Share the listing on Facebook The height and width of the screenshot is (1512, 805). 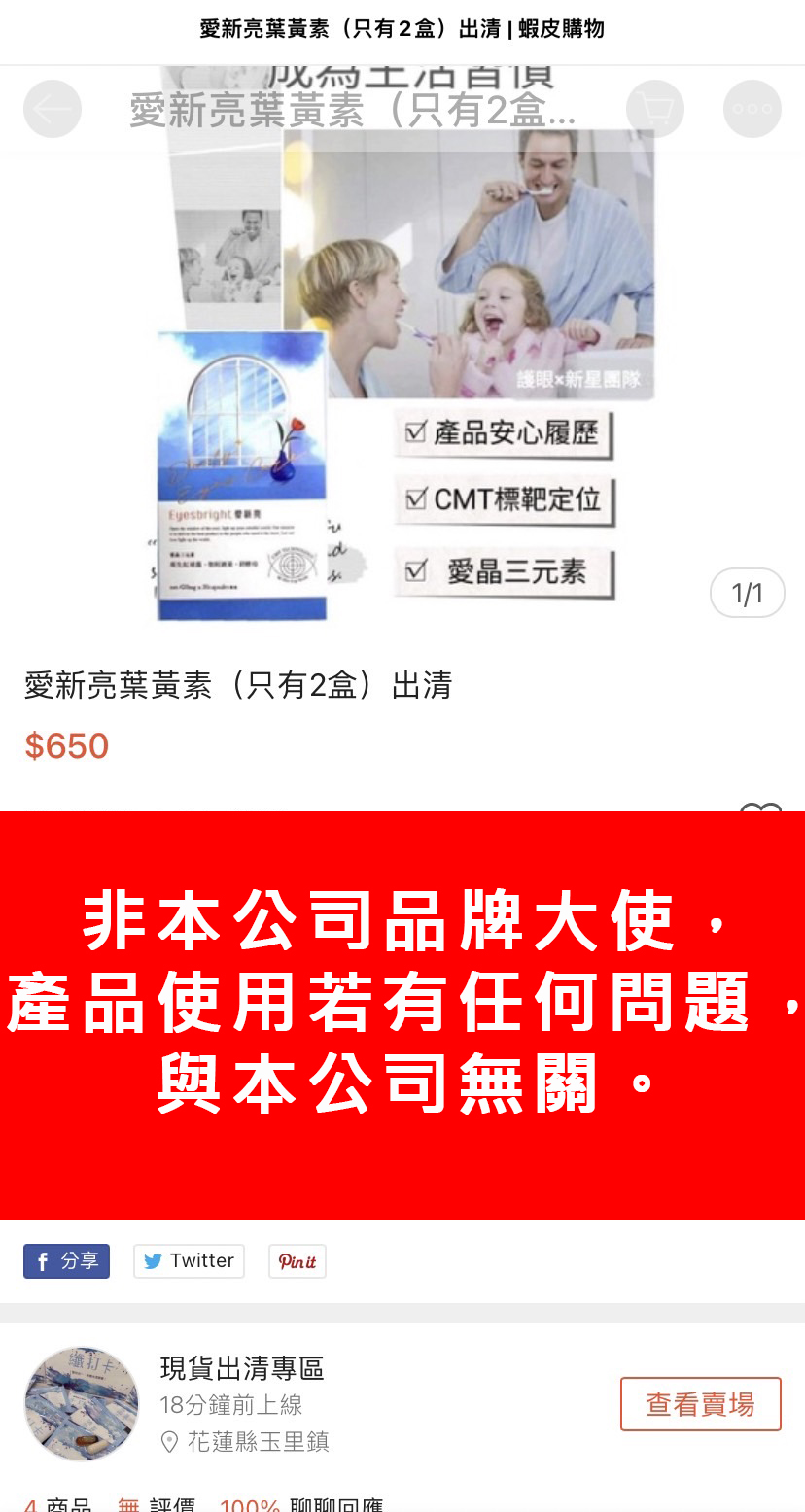66,1261
